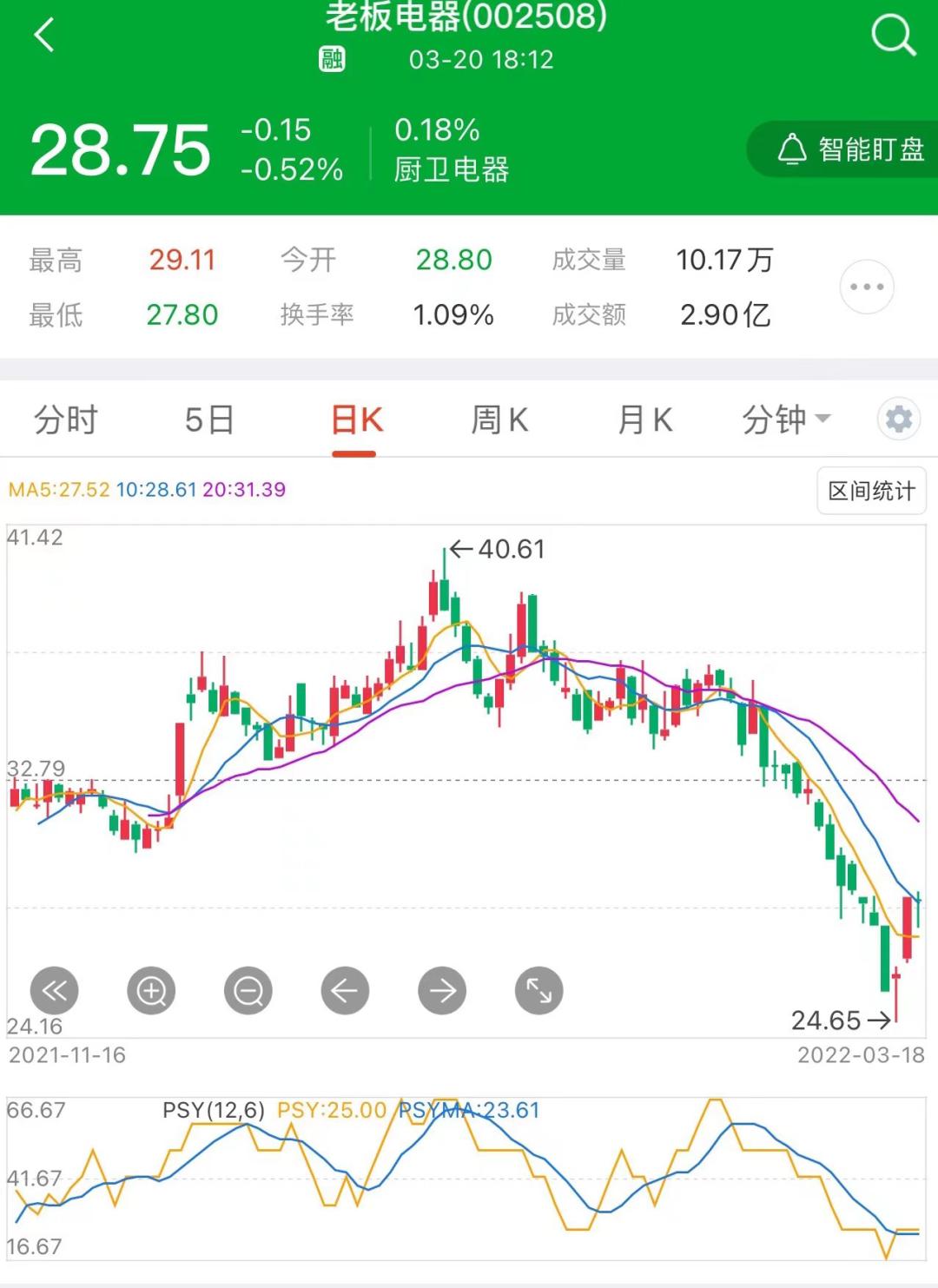The width and height of the screenshot is (938, 1288).
Task: Go back using the top-left arrow
Action: (x=44, y=36)
